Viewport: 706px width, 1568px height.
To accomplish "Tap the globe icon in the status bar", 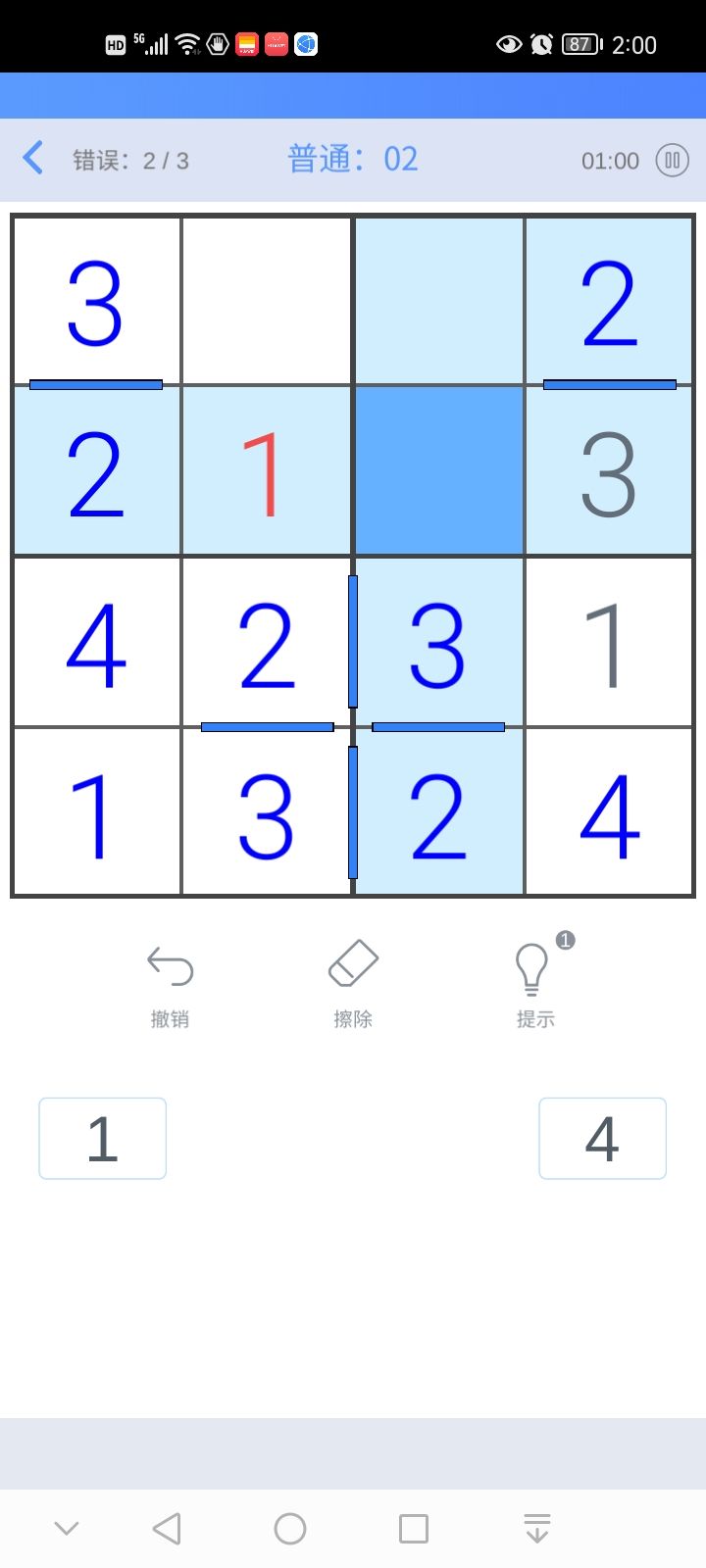I will tap(305, 43).
